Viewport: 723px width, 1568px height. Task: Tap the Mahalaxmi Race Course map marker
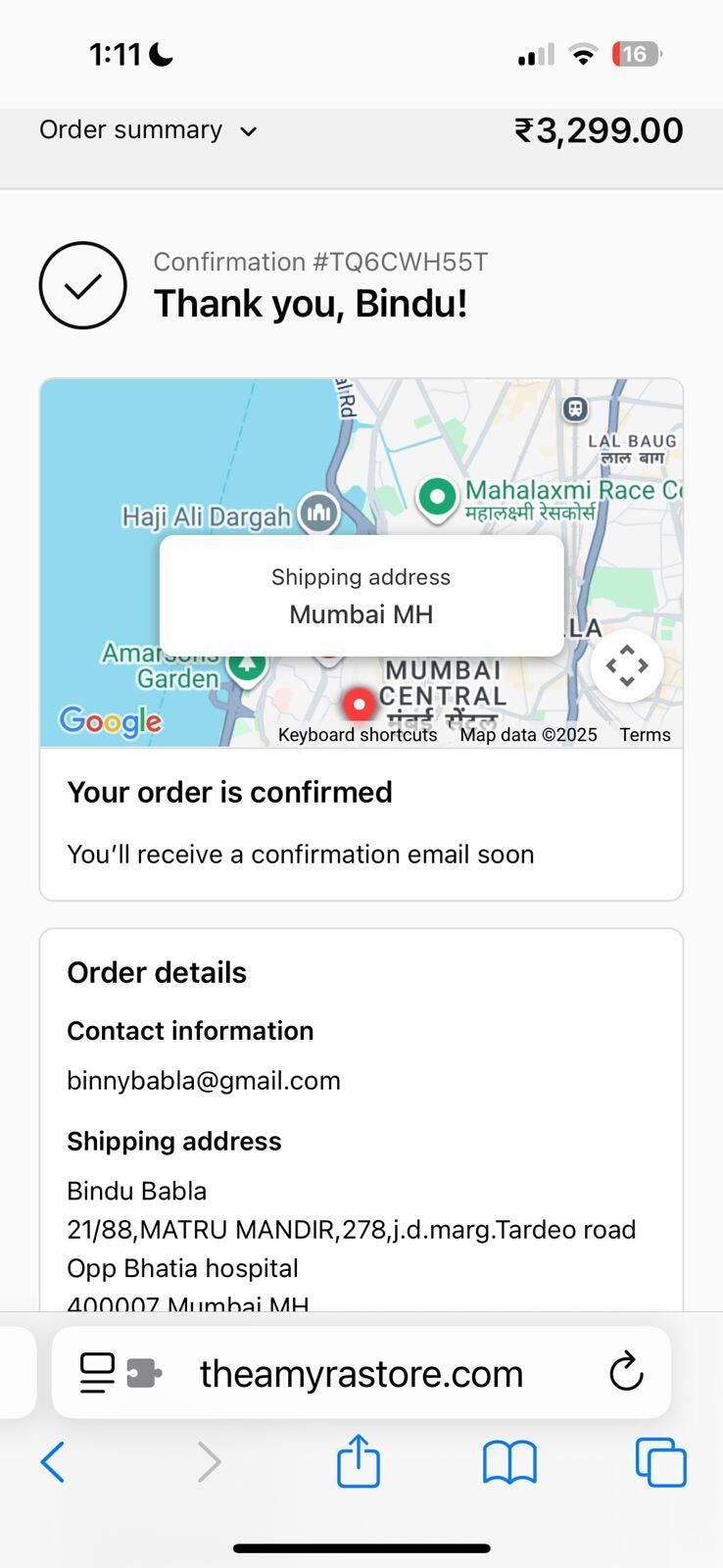pos(437,498)
